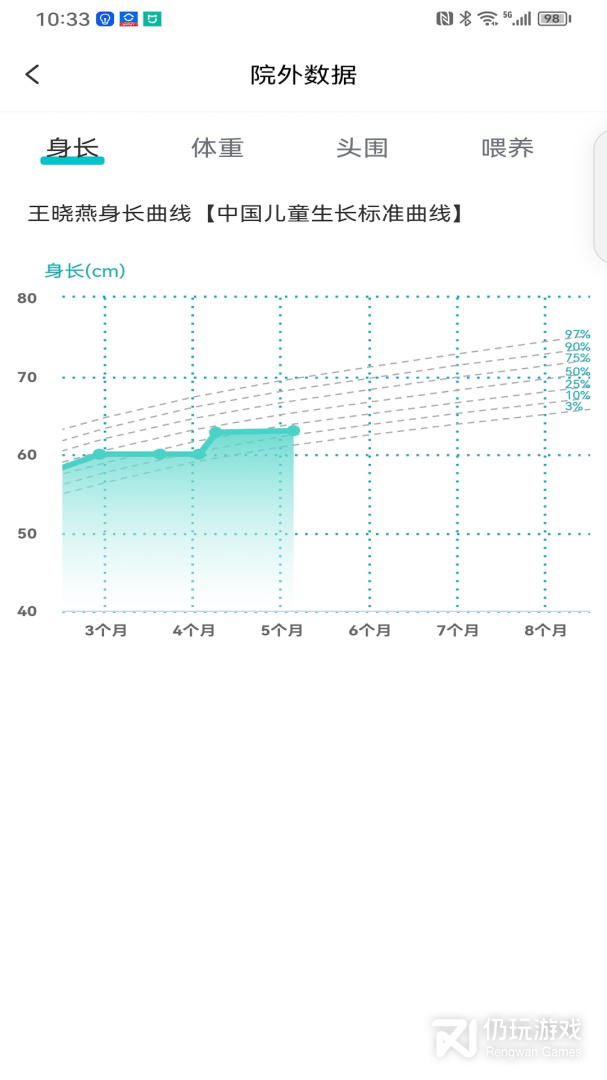Switch to the 体重 tab
This screenshot has height=1080, width=607.
[217, 147]
